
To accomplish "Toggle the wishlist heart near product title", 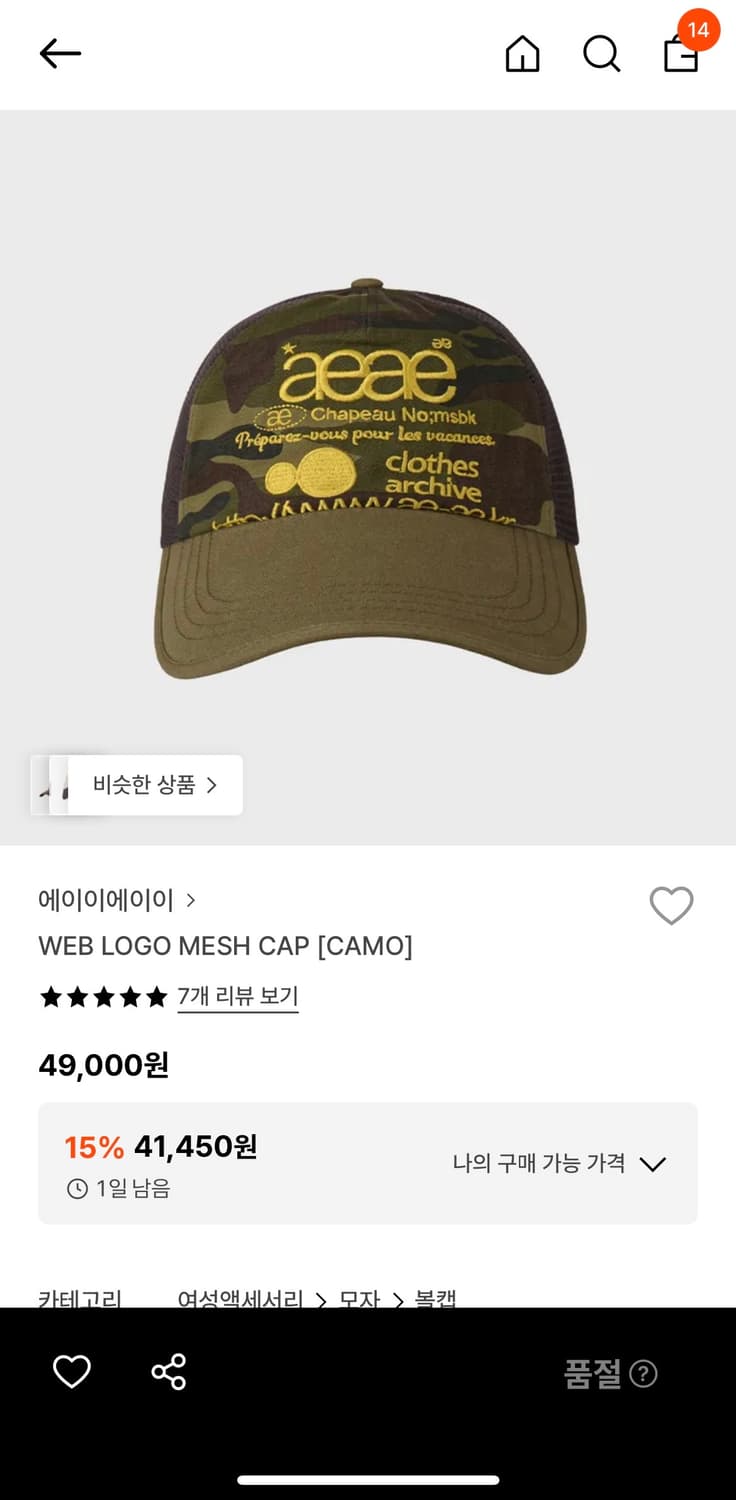I will coord(671,904).
